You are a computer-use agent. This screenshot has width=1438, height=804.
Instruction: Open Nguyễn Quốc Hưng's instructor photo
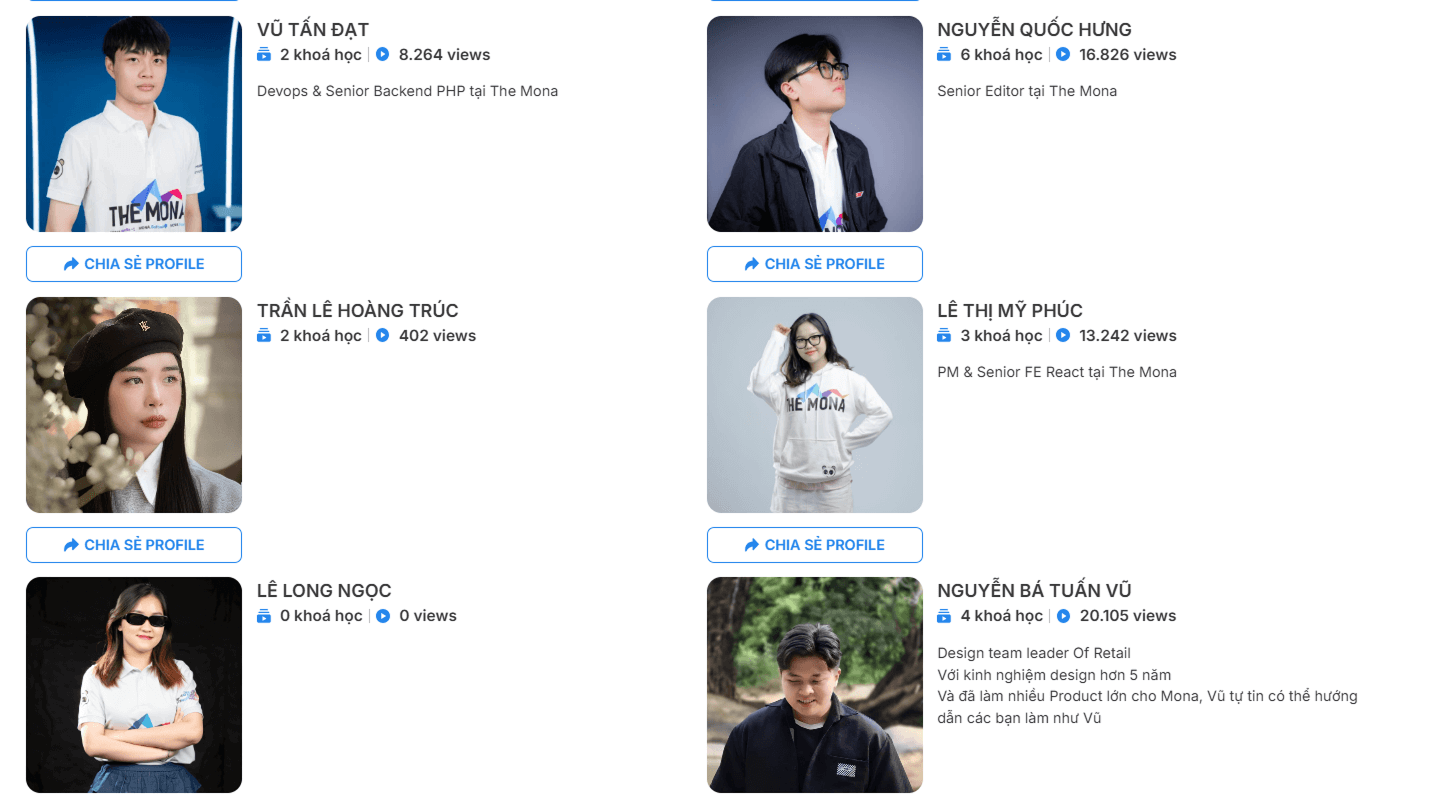(x=814, y=124)
